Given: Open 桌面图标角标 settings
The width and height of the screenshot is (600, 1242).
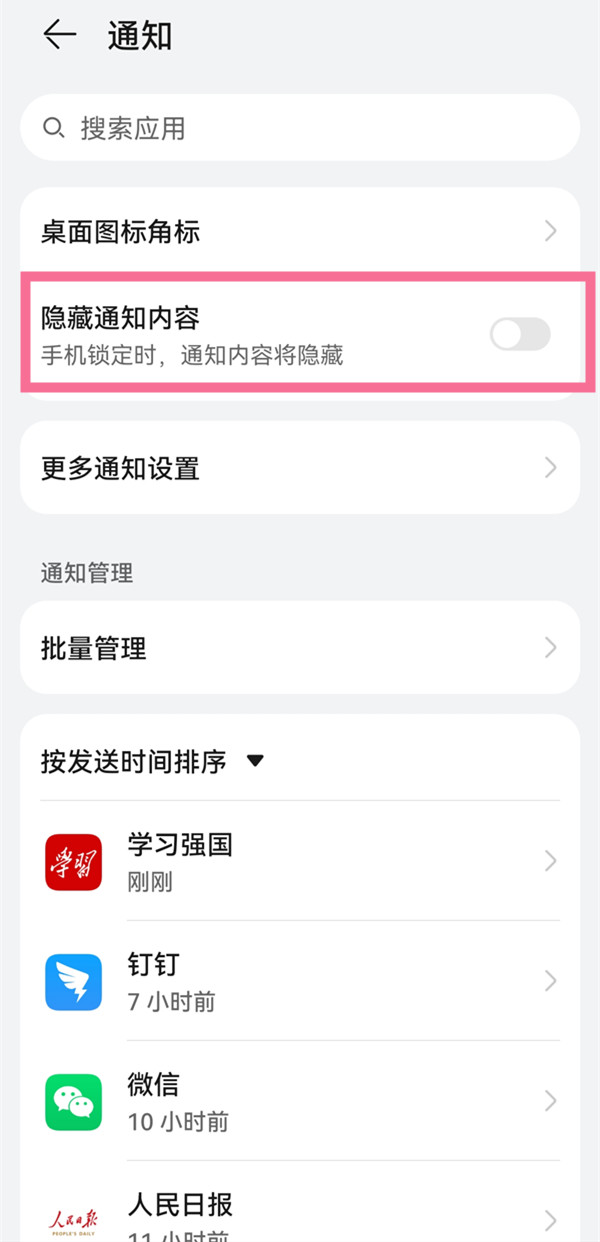Looking at the screenshot, I should click(x=300, y=232).
